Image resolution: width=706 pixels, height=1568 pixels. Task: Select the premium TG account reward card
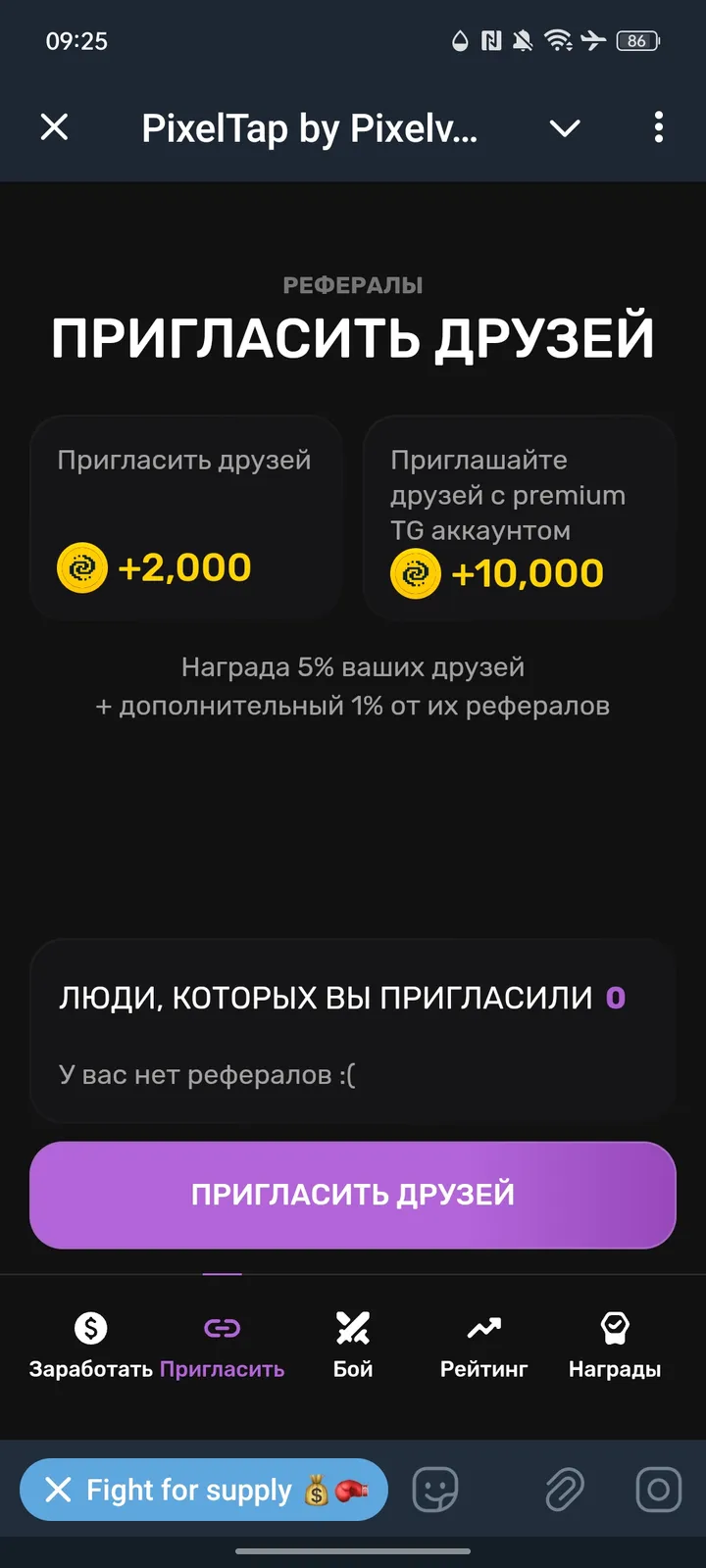click(520, 516)
